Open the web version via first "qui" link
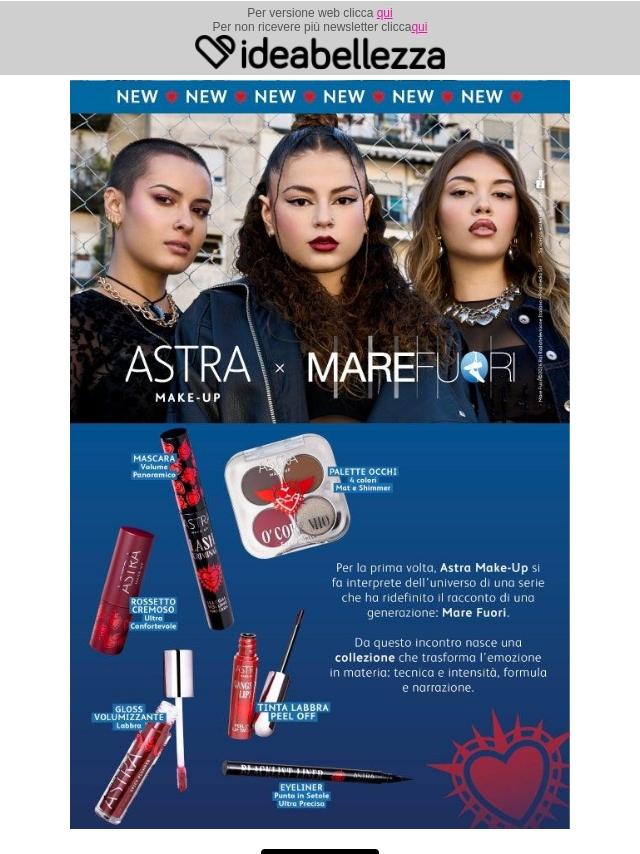Image resolution: width=640 pixels, height=854 pixels. click(384, 13)
